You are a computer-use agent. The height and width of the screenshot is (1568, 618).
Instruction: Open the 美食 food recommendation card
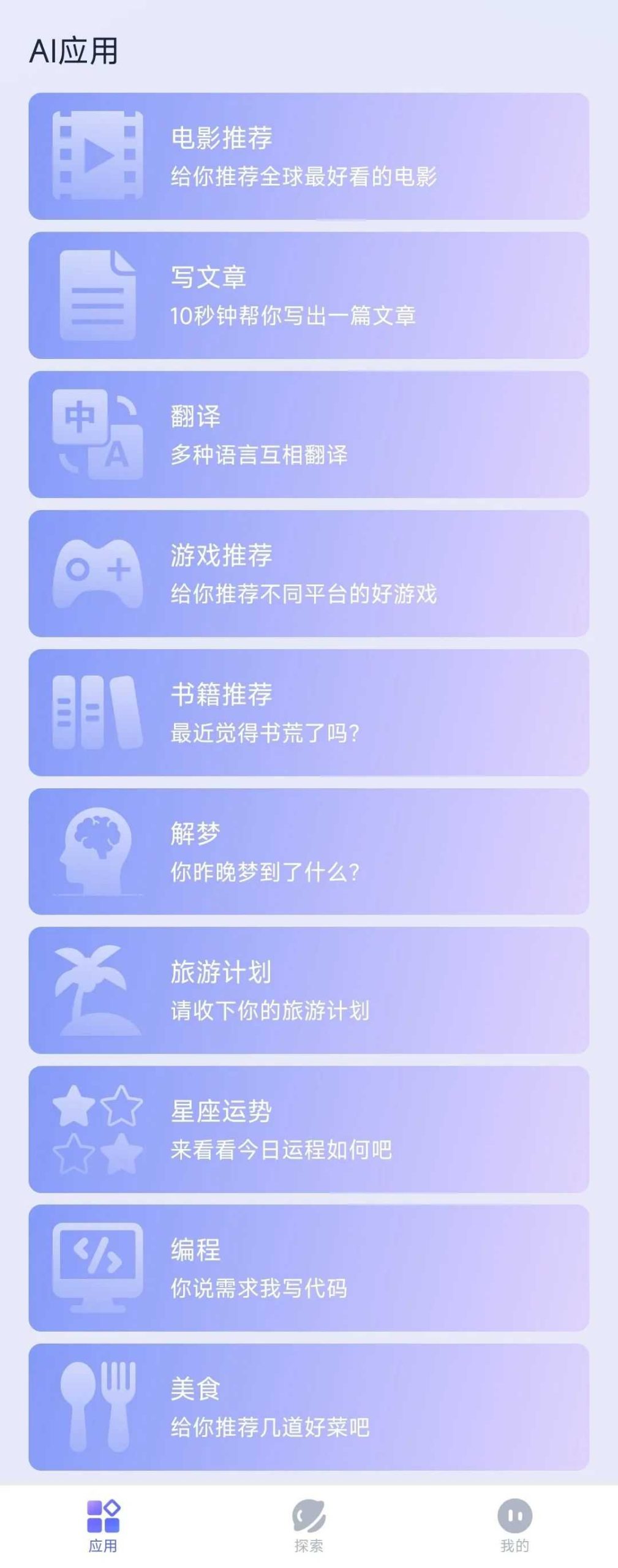(x=309, y=1407)
